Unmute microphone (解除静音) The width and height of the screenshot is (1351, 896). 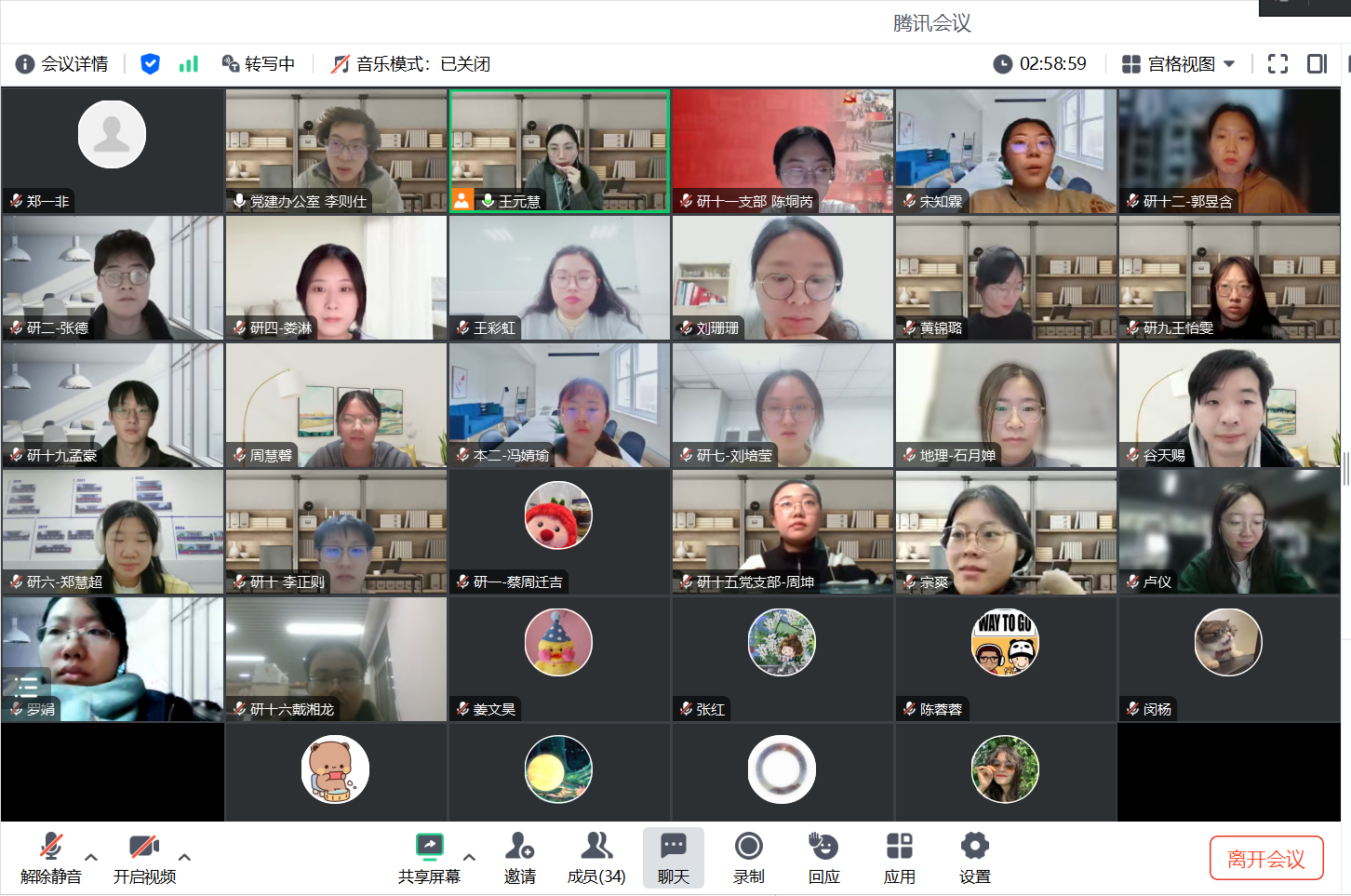[x=51, y=858]
